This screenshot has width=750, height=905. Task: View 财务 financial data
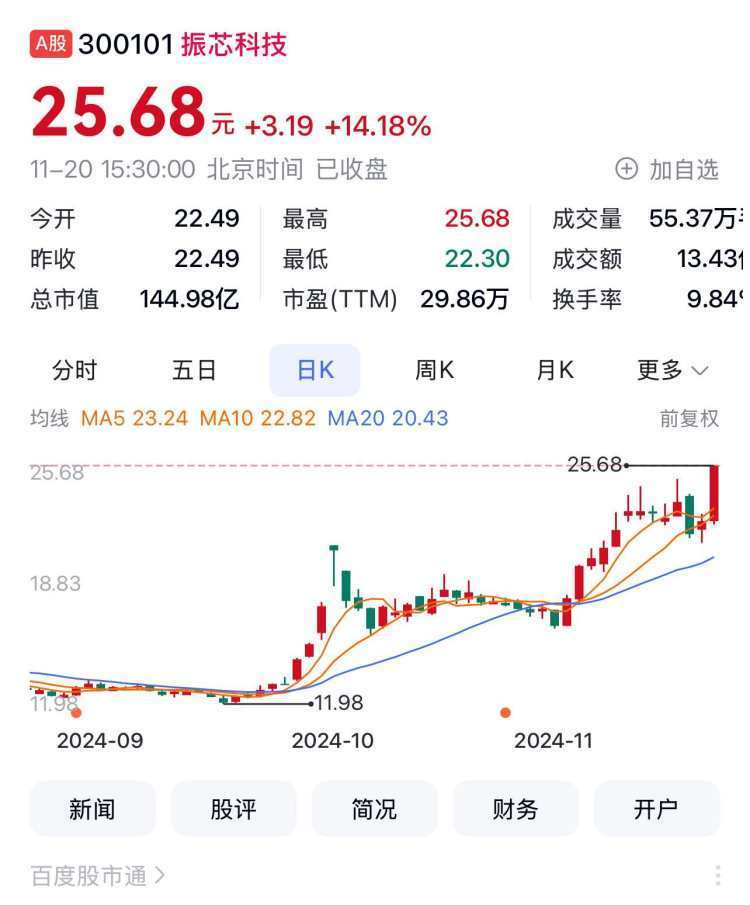(x=515, y=809)
